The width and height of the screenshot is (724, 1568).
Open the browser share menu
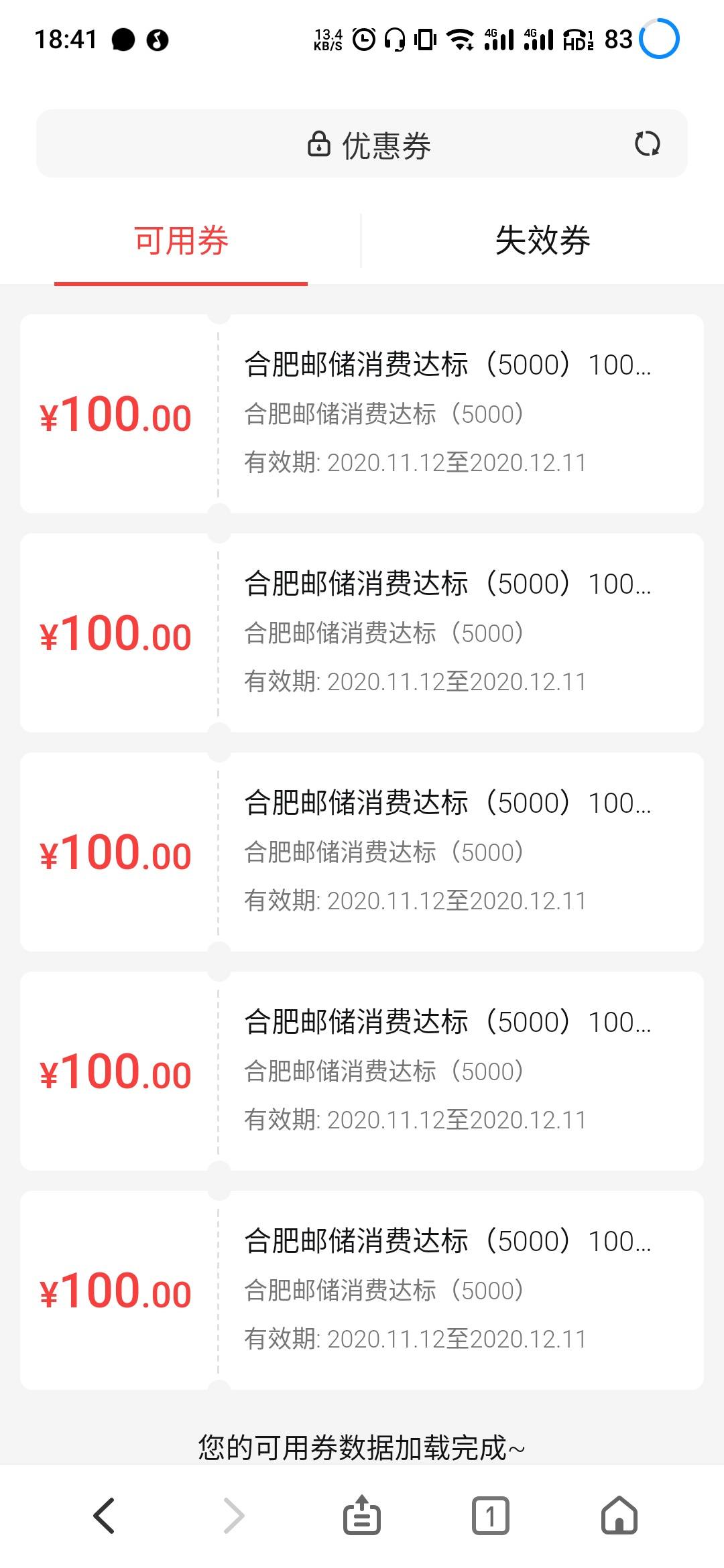pos(362,1515)
